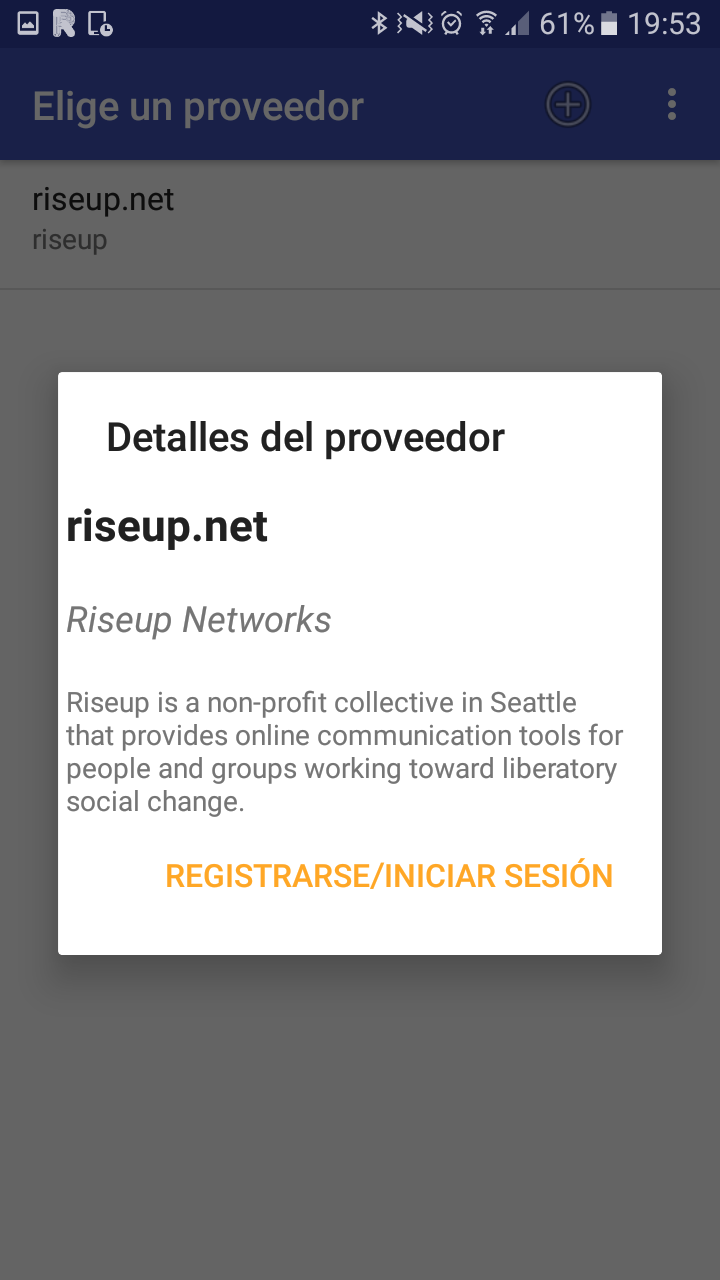Add a new provider with plus icon
The height and width of the screenshot is (1280, 720).
[568, 104]
